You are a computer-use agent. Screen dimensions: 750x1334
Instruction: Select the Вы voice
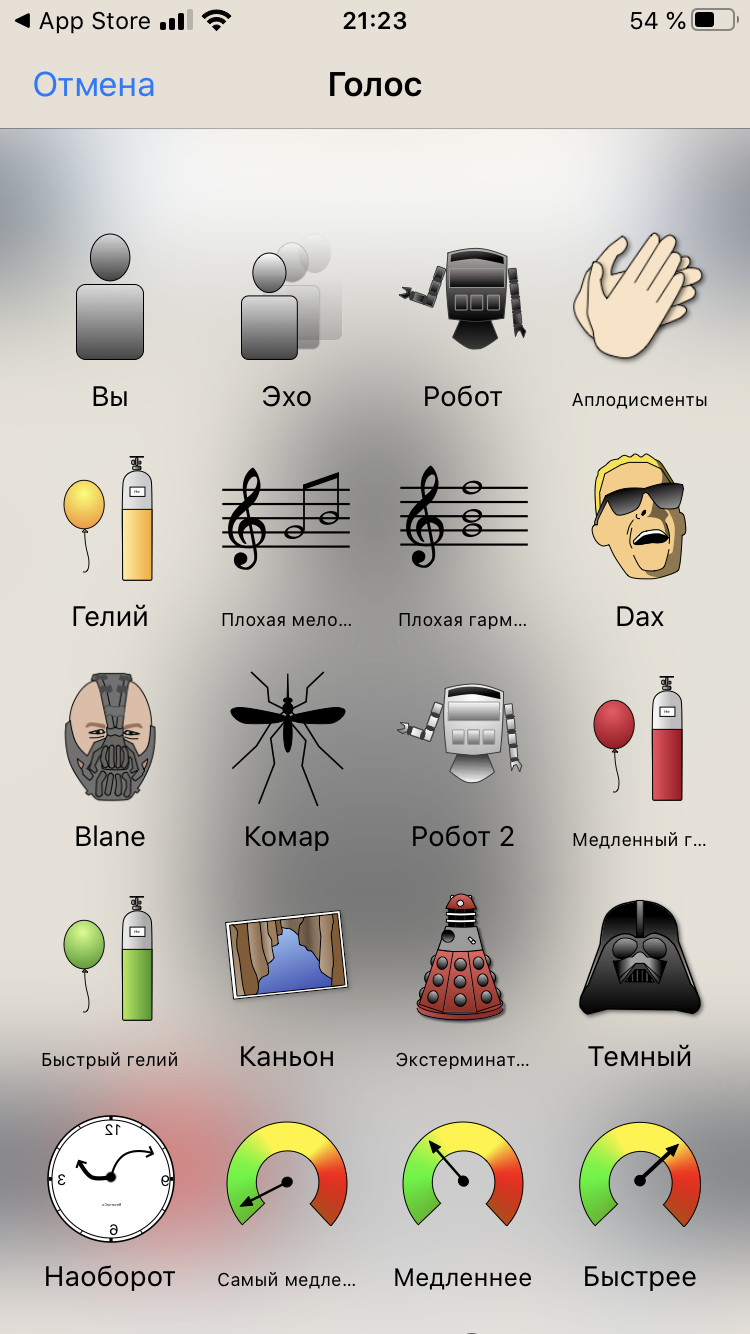[x=110, y=298]
